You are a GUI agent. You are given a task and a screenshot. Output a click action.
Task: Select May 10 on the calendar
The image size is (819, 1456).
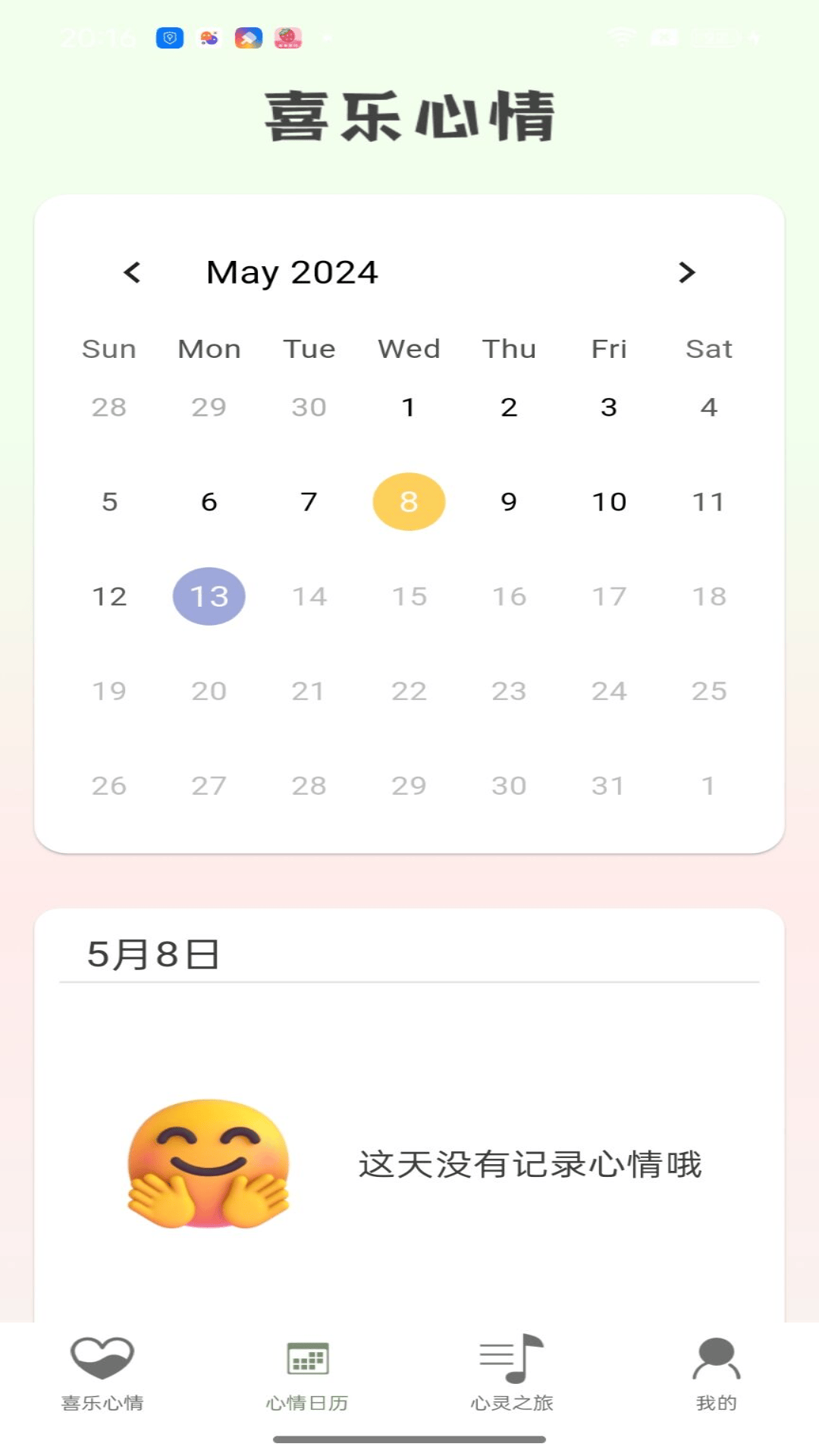pos(609,501)
